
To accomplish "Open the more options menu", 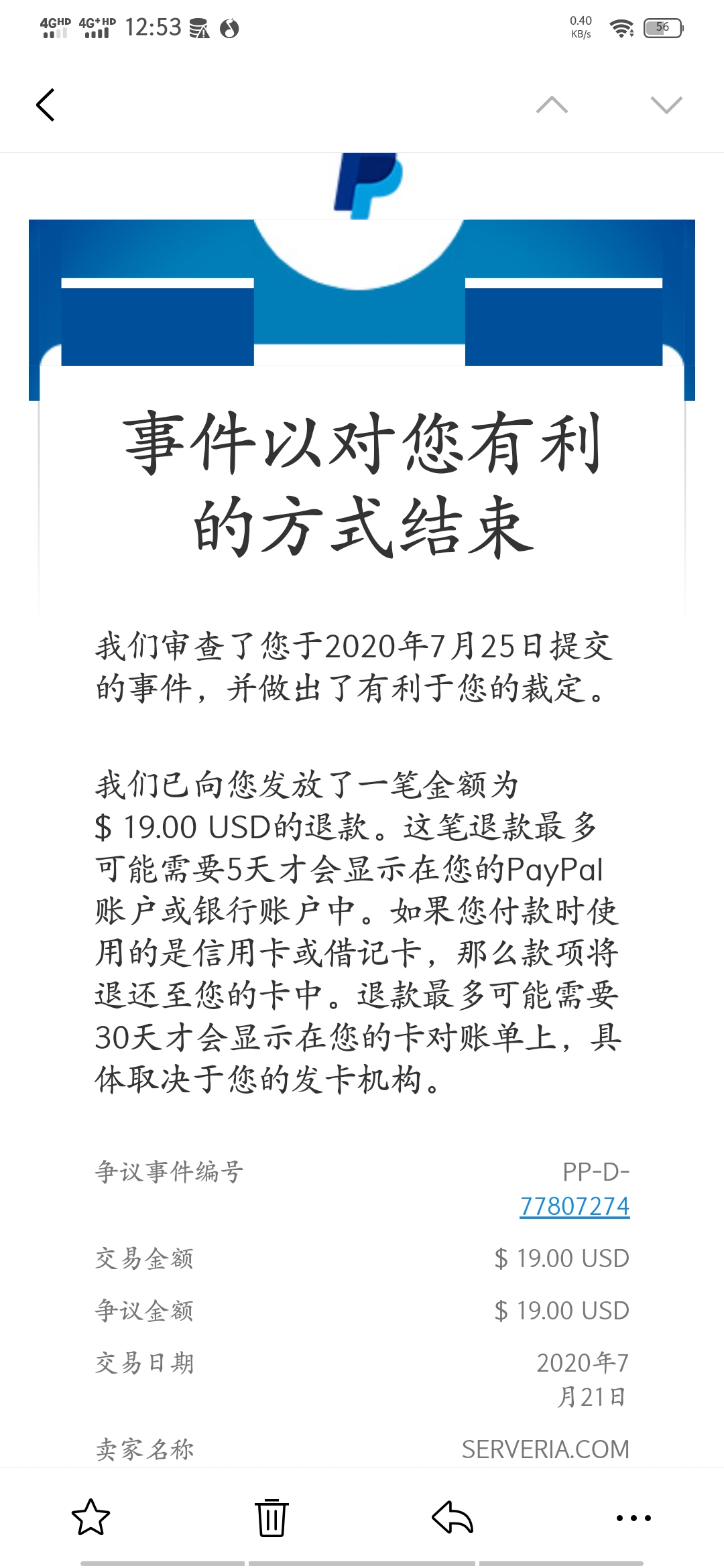I will point(633,1517).
